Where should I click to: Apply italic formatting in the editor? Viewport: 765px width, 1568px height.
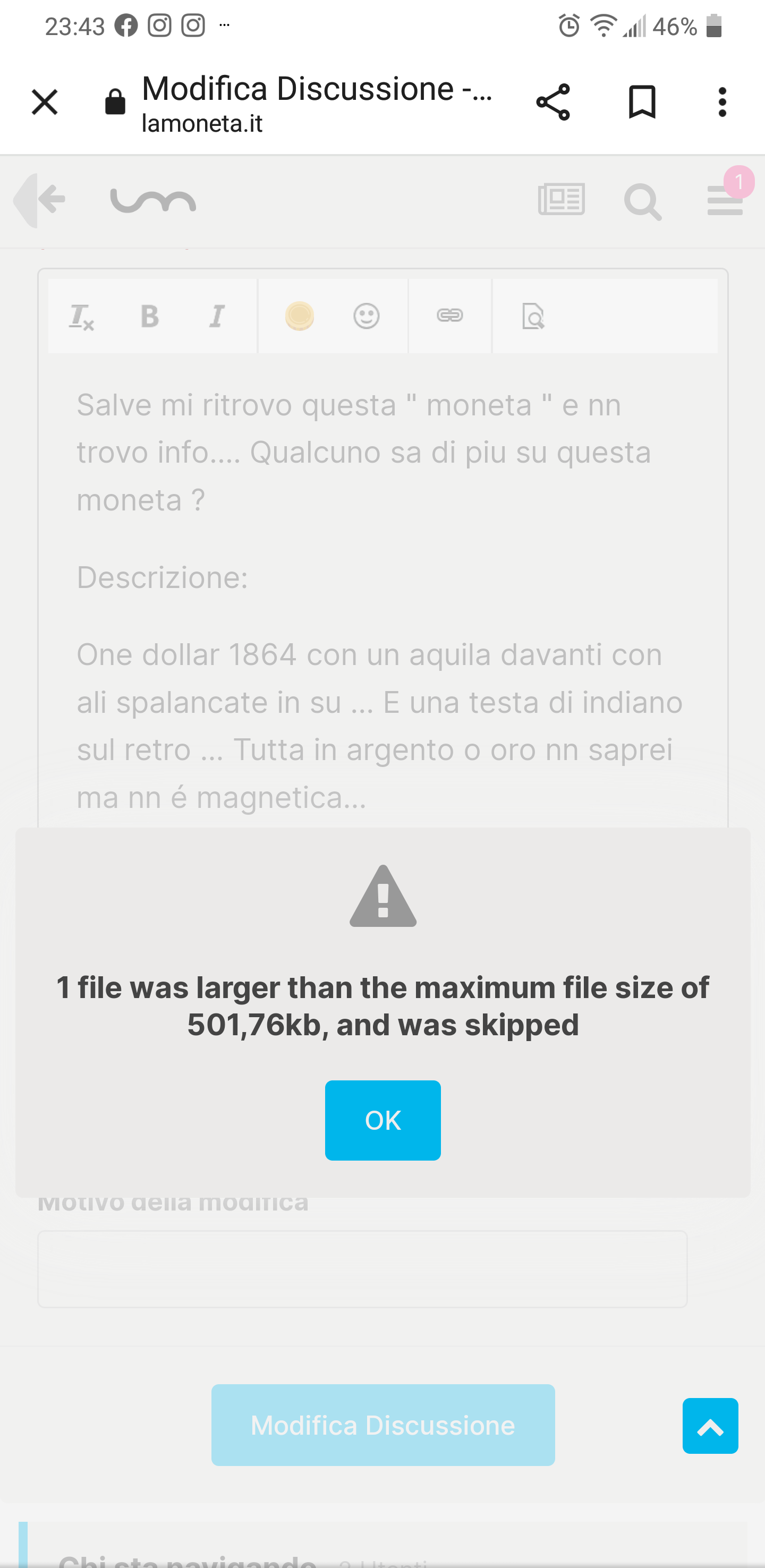pos(217,316)
